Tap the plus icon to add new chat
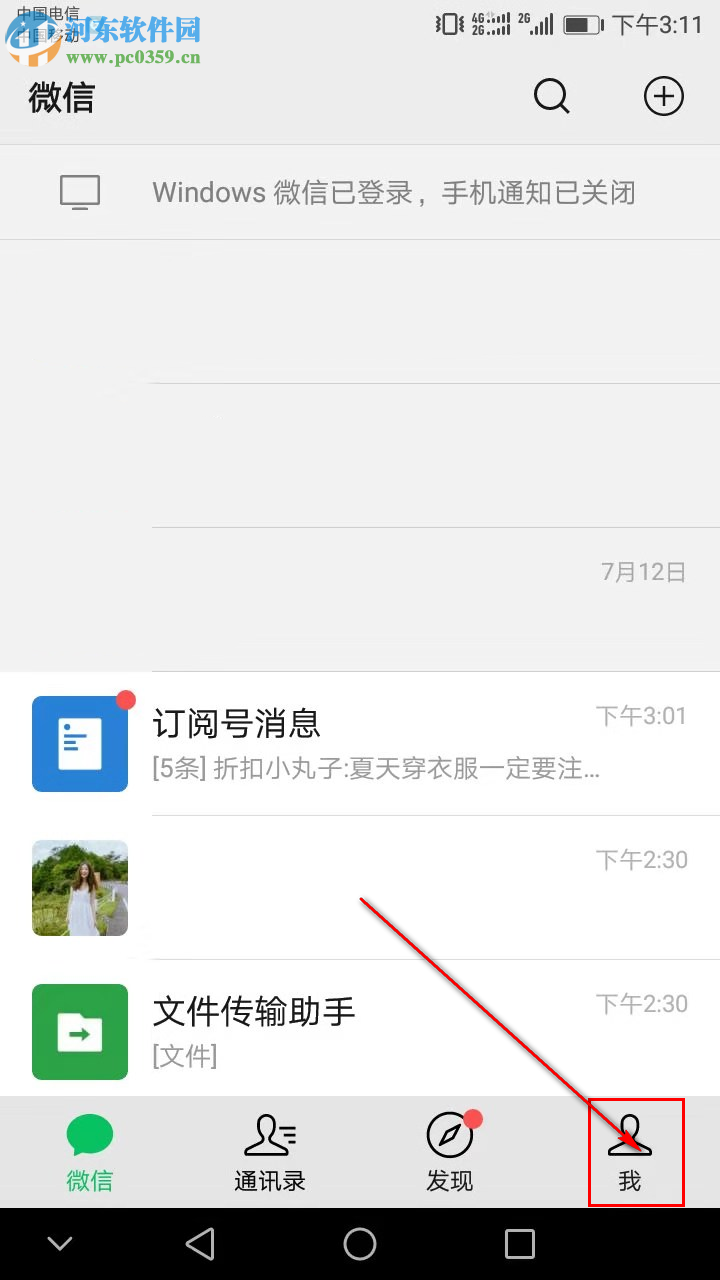The image size is (720, 1280). (x=663, y=96)
